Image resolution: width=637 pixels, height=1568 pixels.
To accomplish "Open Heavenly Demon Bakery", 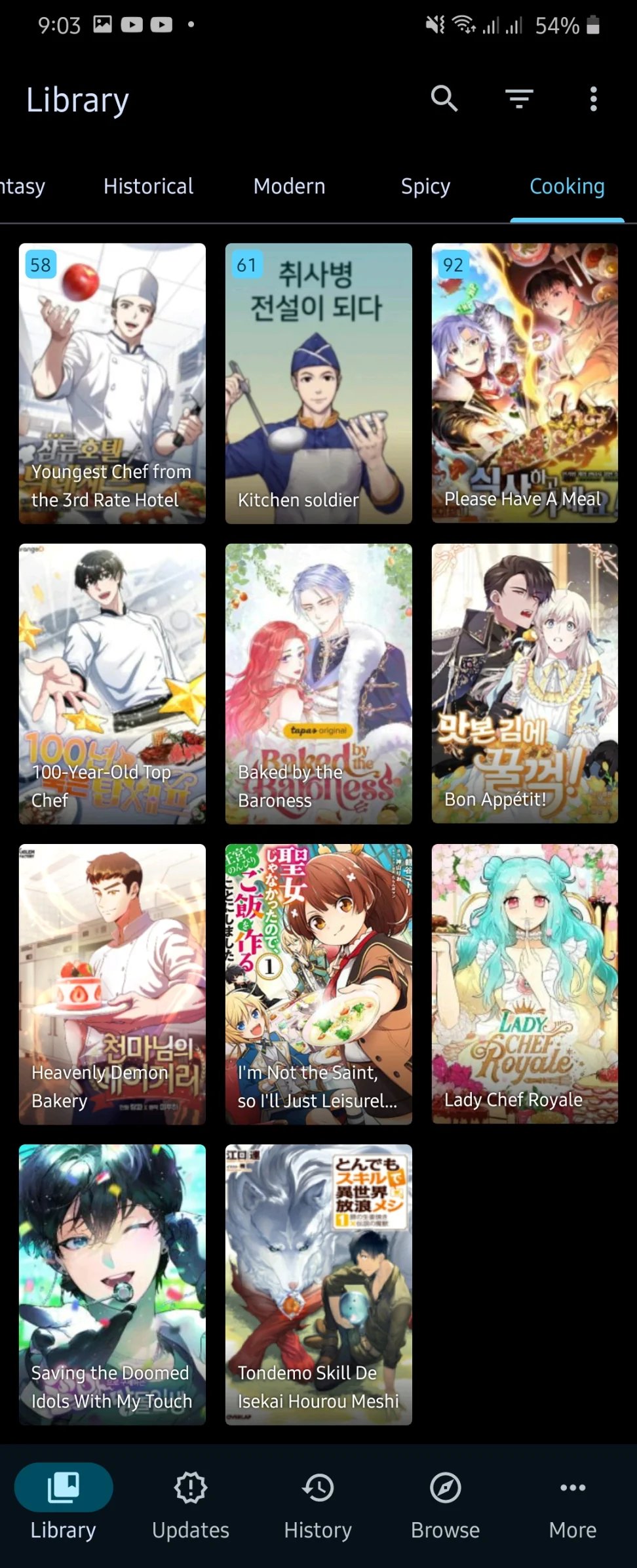I will (x=112, y=984).
